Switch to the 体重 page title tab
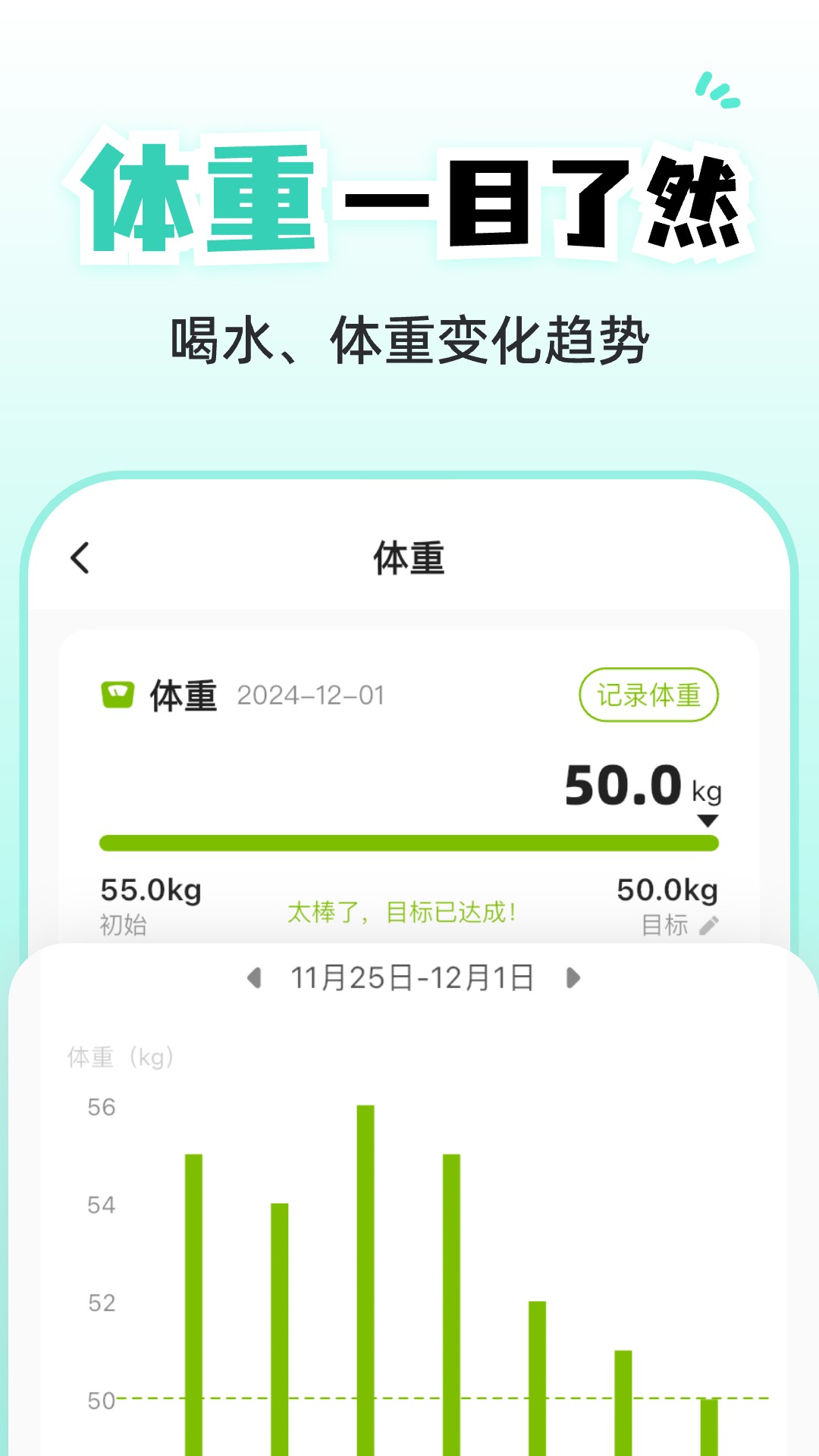Image resolution: width=819 pixels, height=1456 pixels. (x=409, y=556)
